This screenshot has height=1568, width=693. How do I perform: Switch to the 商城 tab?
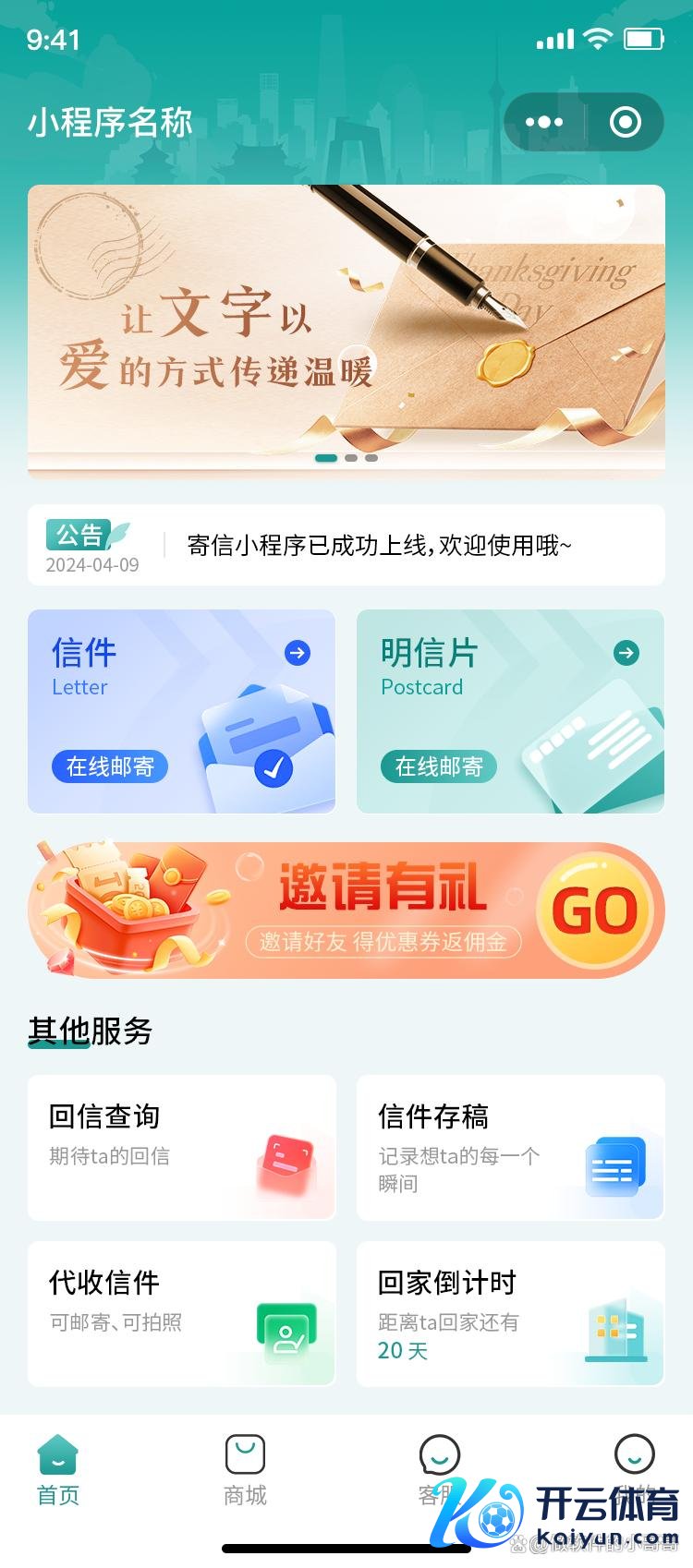point(245,1470)
